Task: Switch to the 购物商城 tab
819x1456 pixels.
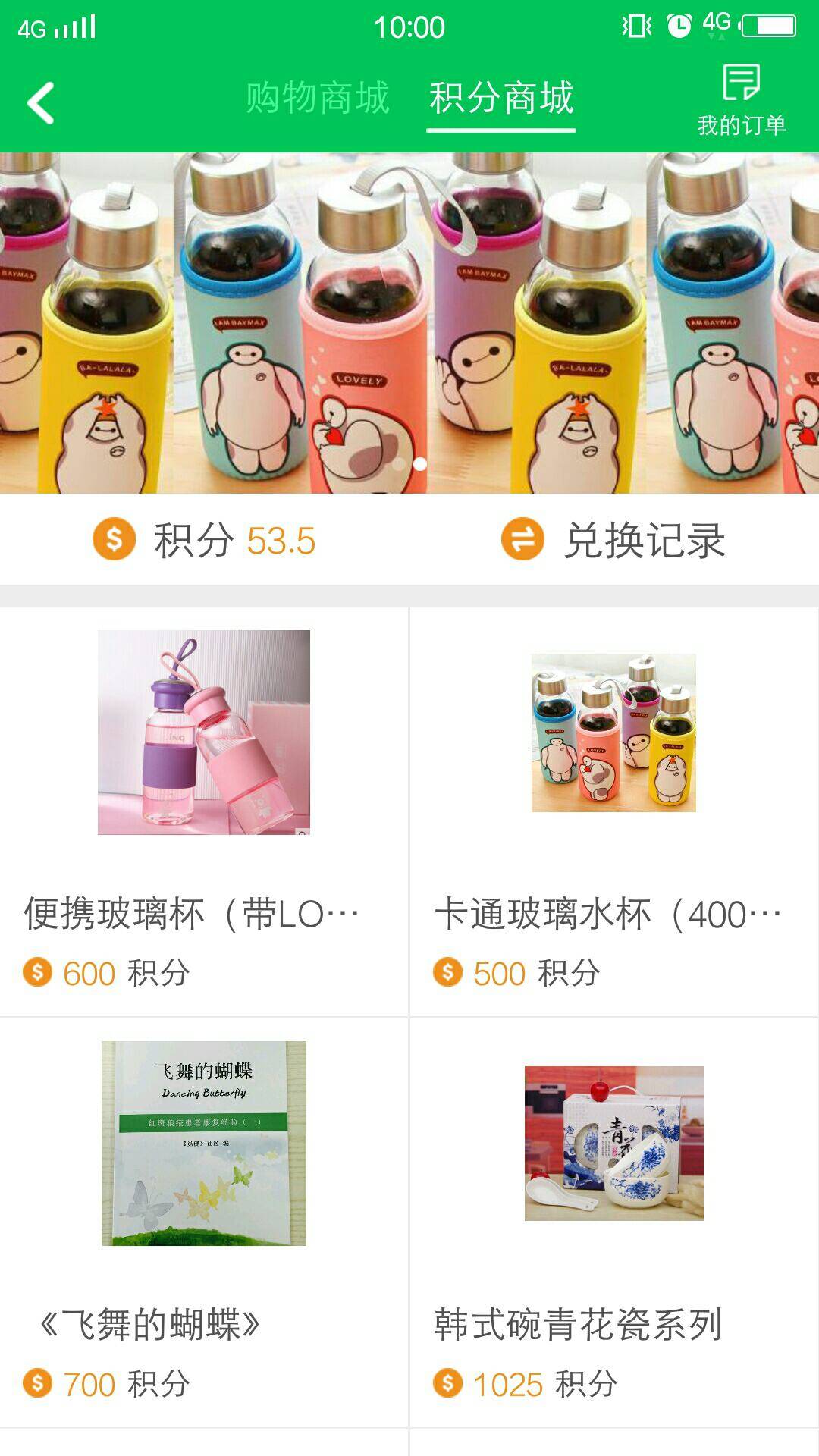Action: pos(317,99)
